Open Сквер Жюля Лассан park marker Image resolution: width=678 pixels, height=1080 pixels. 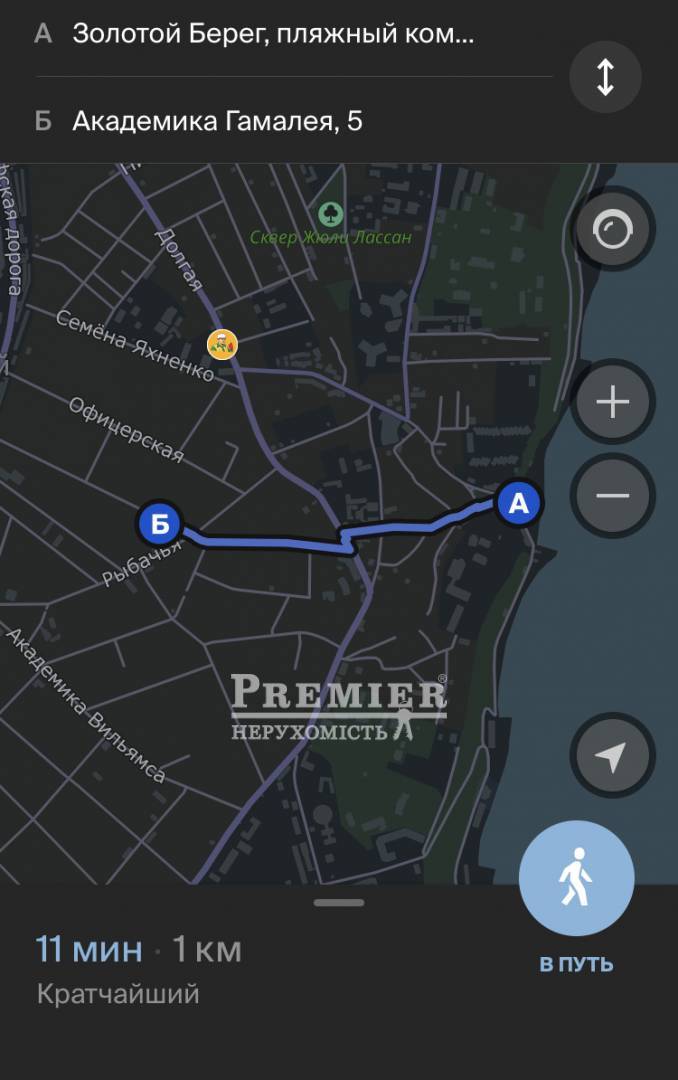tap(330, 214)
